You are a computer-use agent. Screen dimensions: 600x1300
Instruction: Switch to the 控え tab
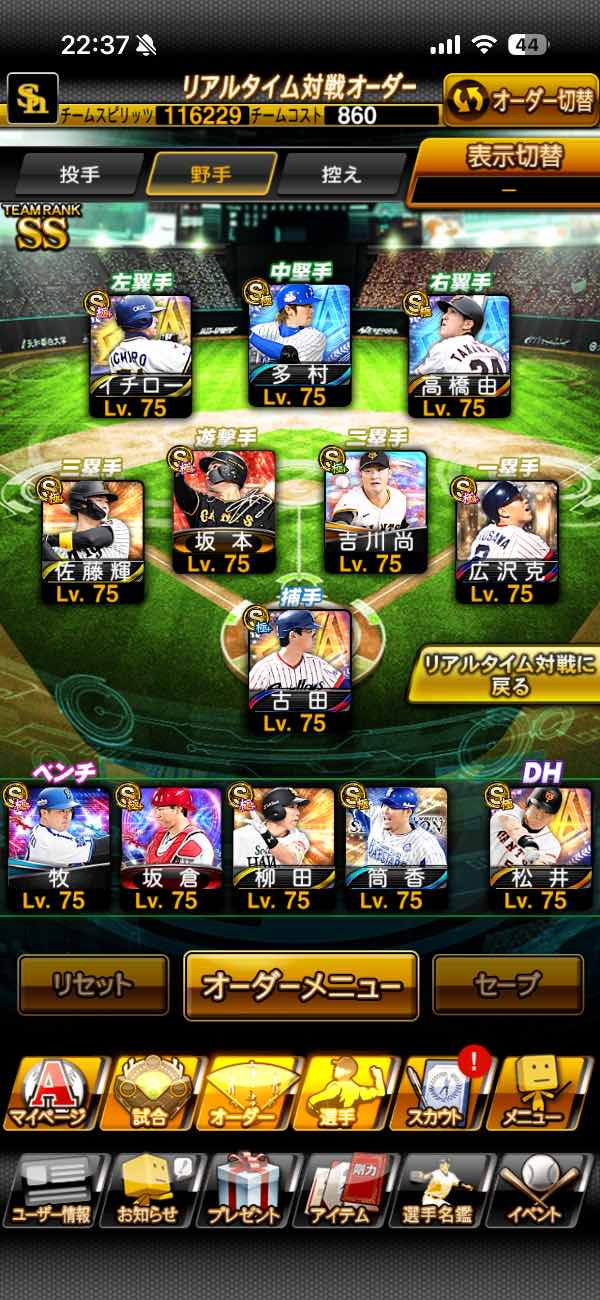[341, 174]
